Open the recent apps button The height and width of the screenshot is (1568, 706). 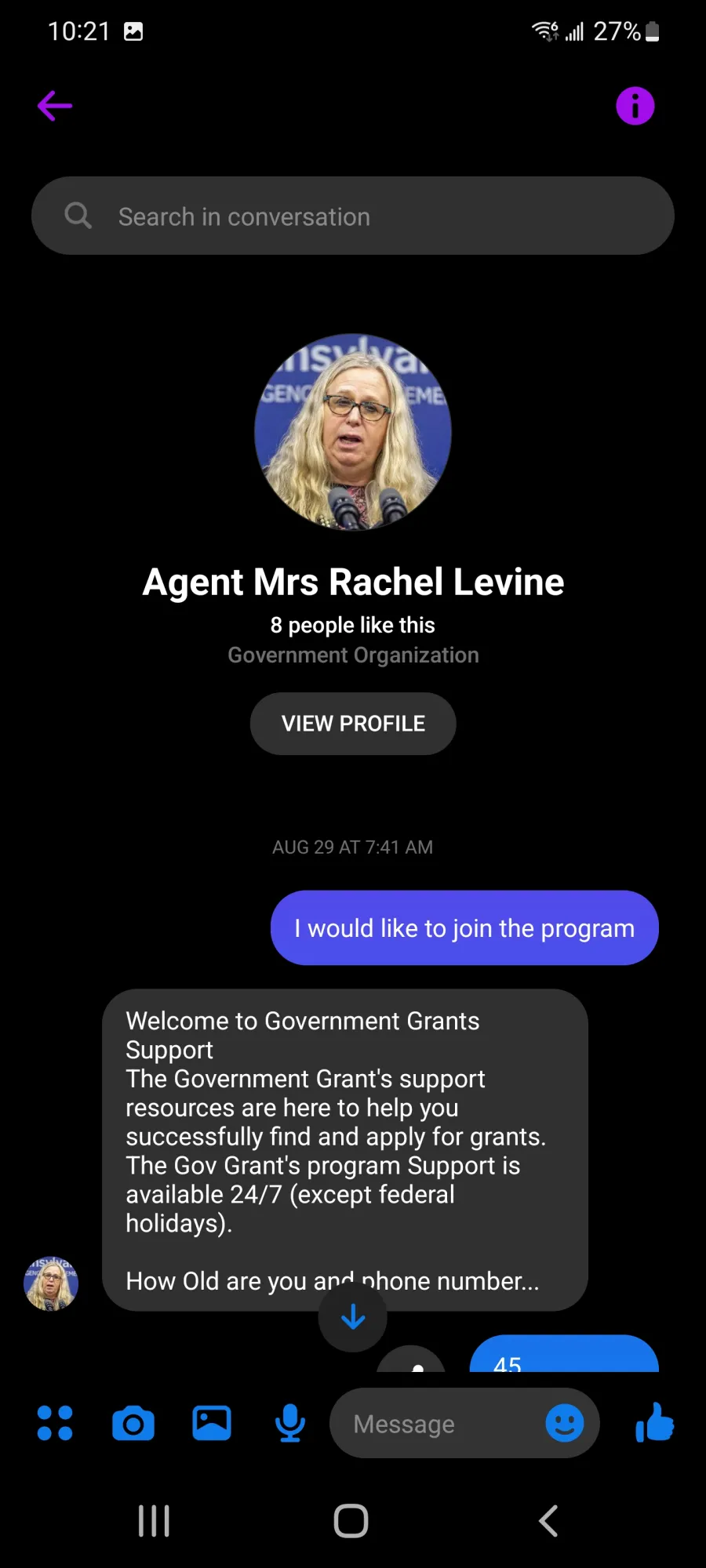(154, 1521)
